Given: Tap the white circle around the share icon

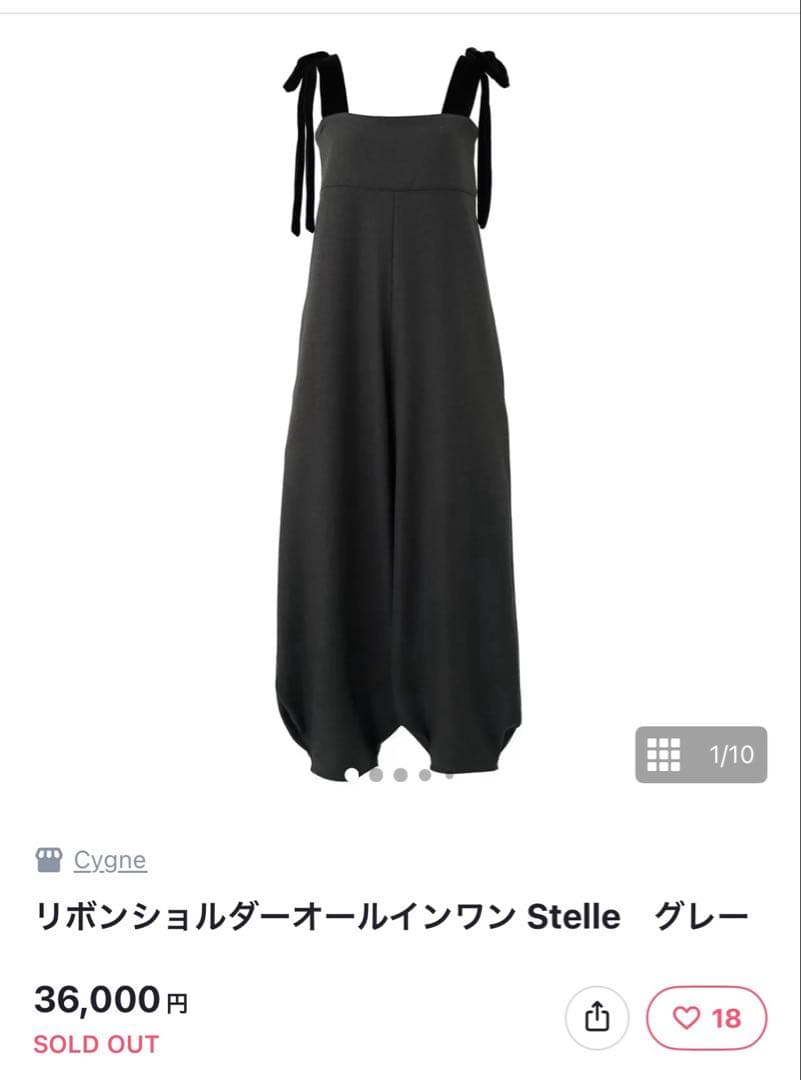Looking at the screenshot, I should [599, 1016].
